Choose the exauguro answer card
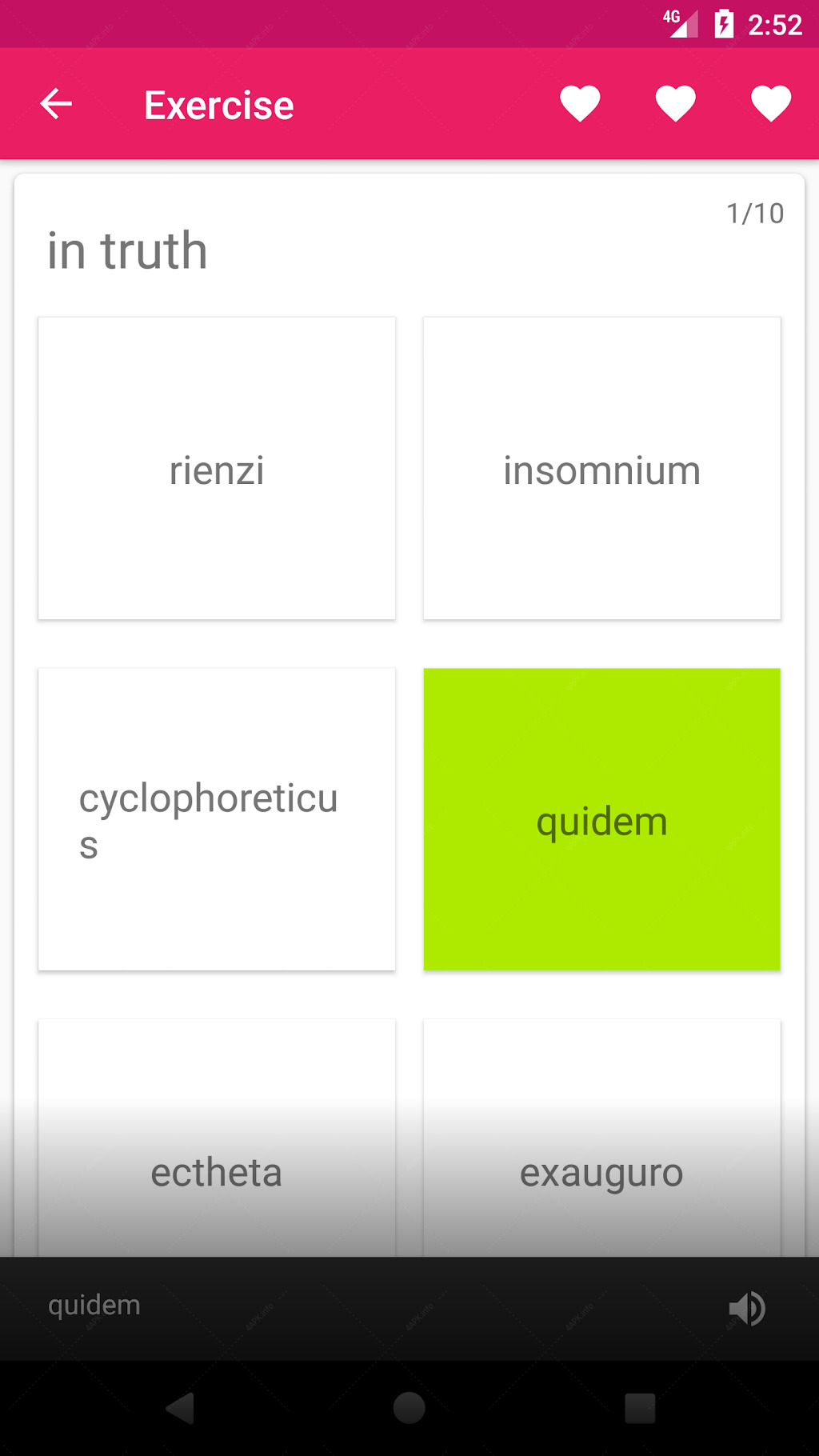The height and width of the screenshot is (1456, 819). (x=602, y=1138)
